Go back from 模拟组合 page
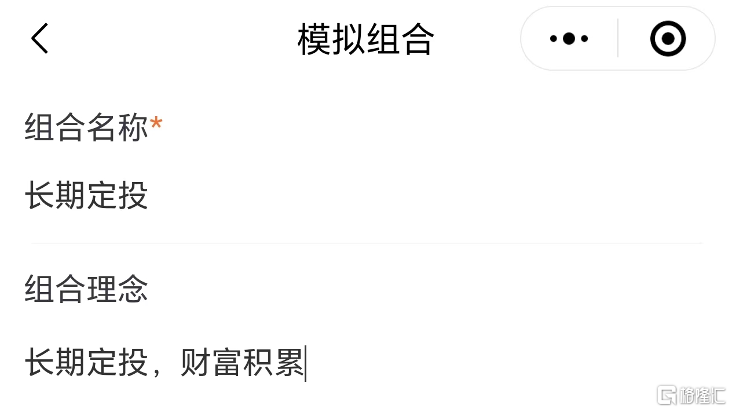The height and width of the screenshot is (412, 732). coord(40,39)
